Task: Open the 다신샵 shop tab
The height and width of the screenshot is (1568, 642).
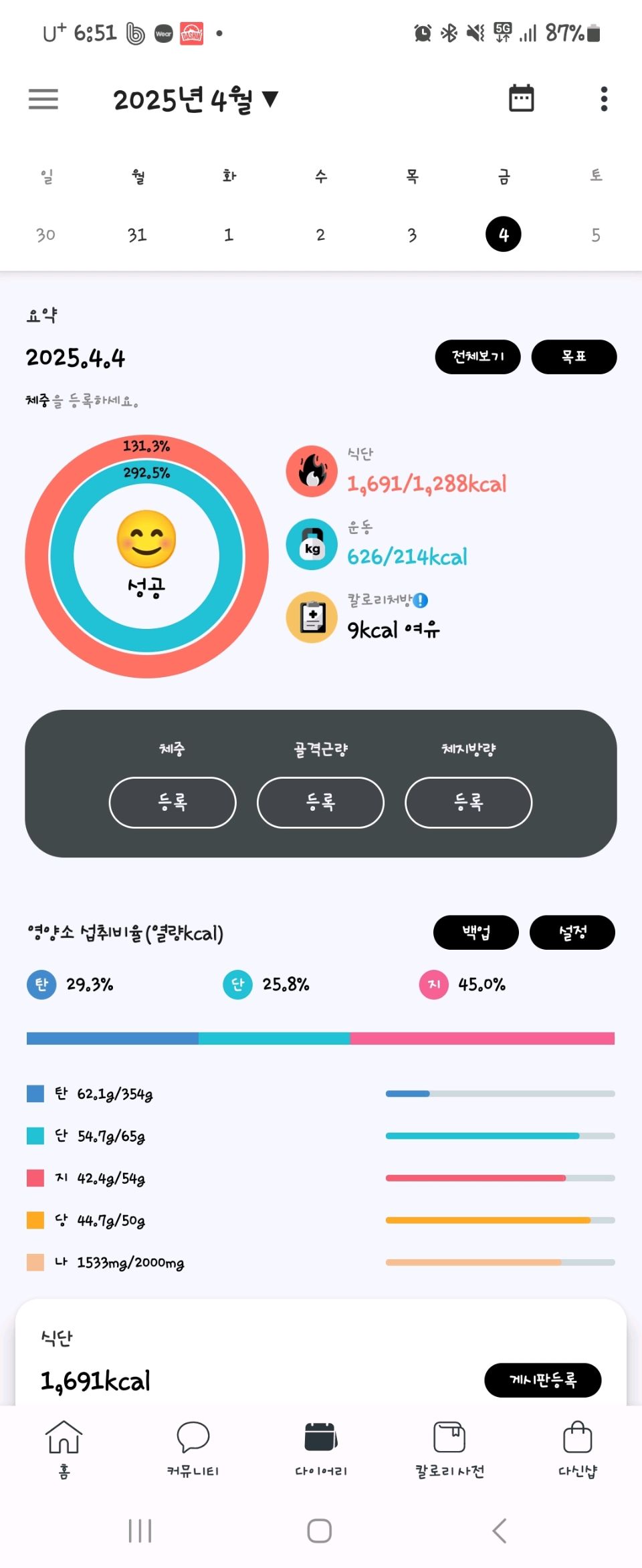Action: pyautogui.click(x=578, y=1448)
